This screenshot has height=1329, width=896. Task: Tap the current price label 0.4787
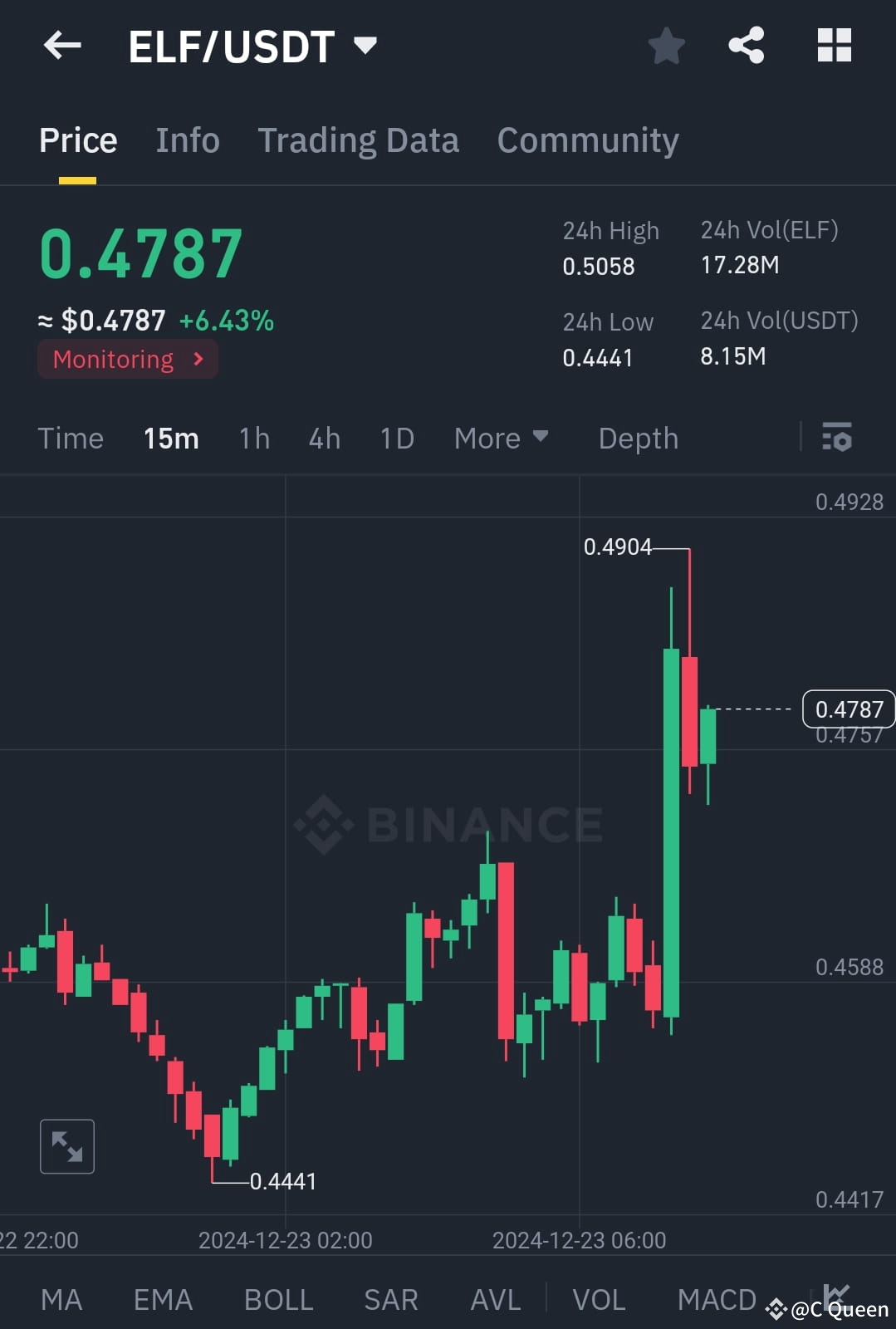(848, 709)
